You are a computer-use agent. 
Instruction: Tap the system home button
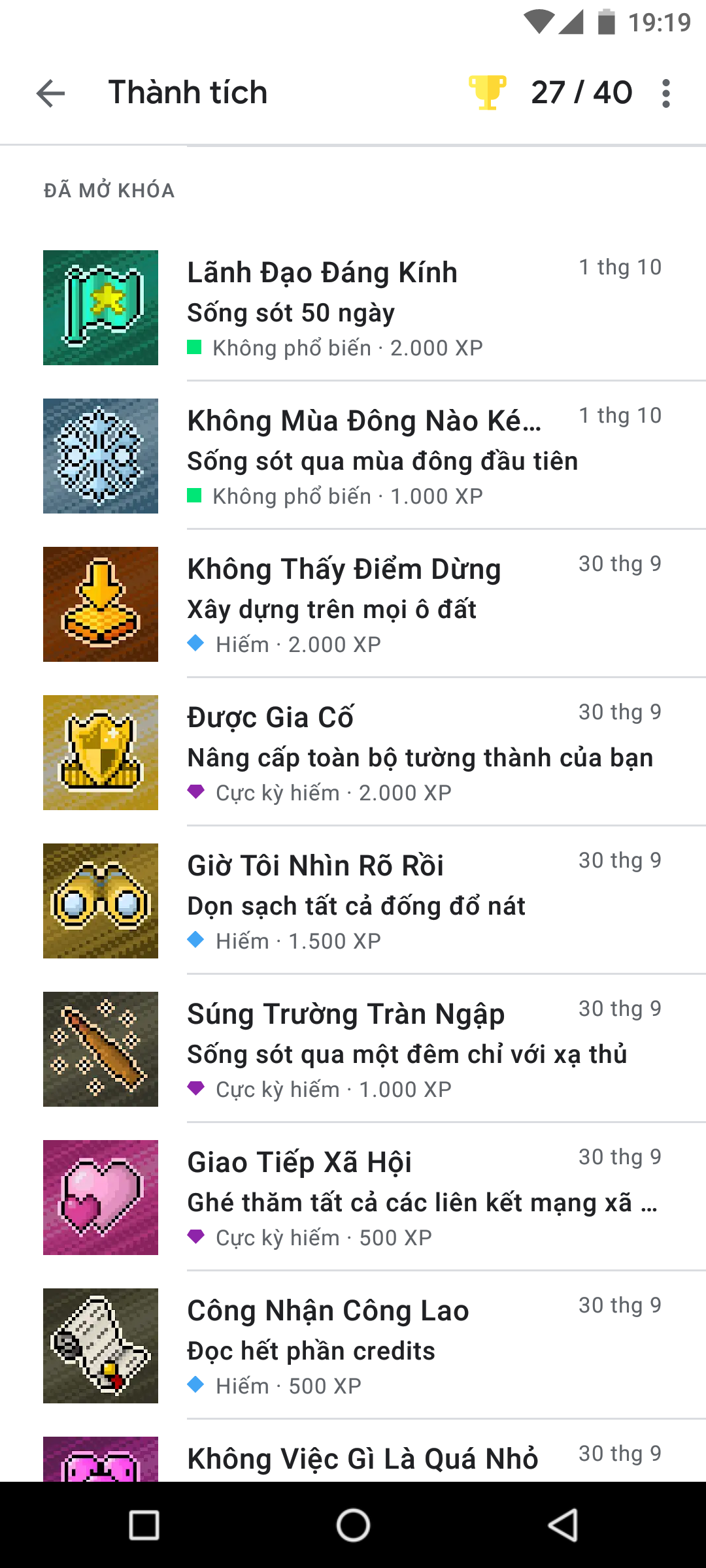click(x=353, y=1526)
